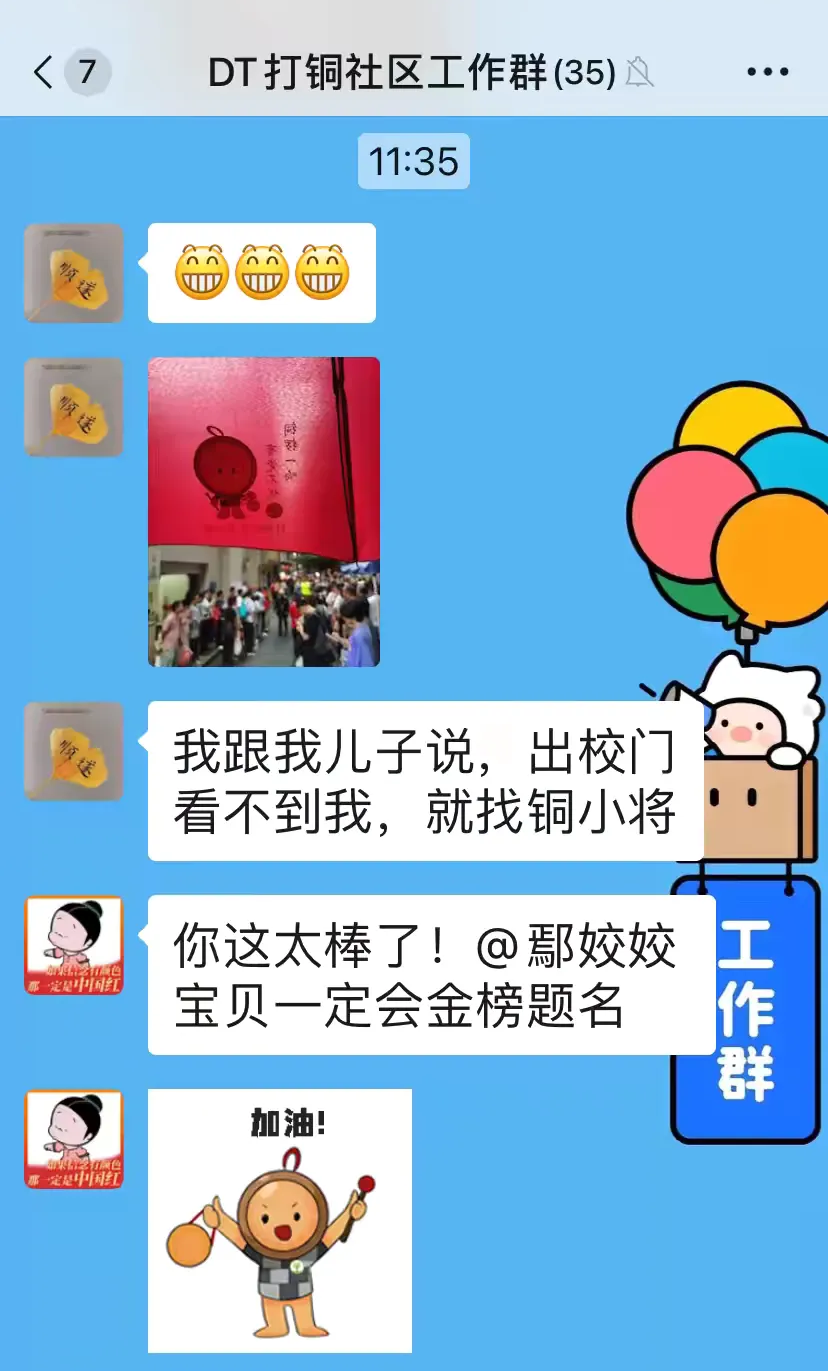Open the red umbrella crowd photo
This screenshot has width=828, height=1371.
(x=264, y=511)
